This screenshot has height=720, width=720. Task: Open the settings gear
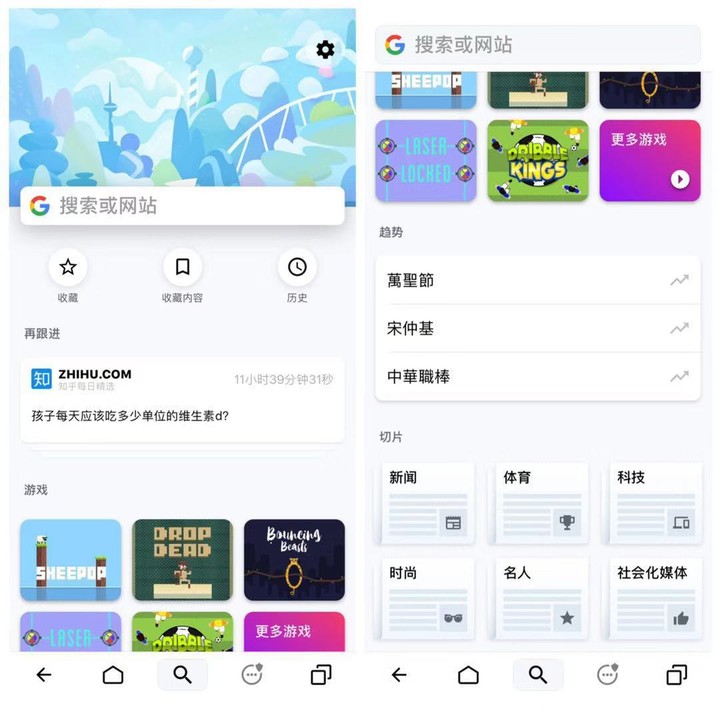point(325,50)
